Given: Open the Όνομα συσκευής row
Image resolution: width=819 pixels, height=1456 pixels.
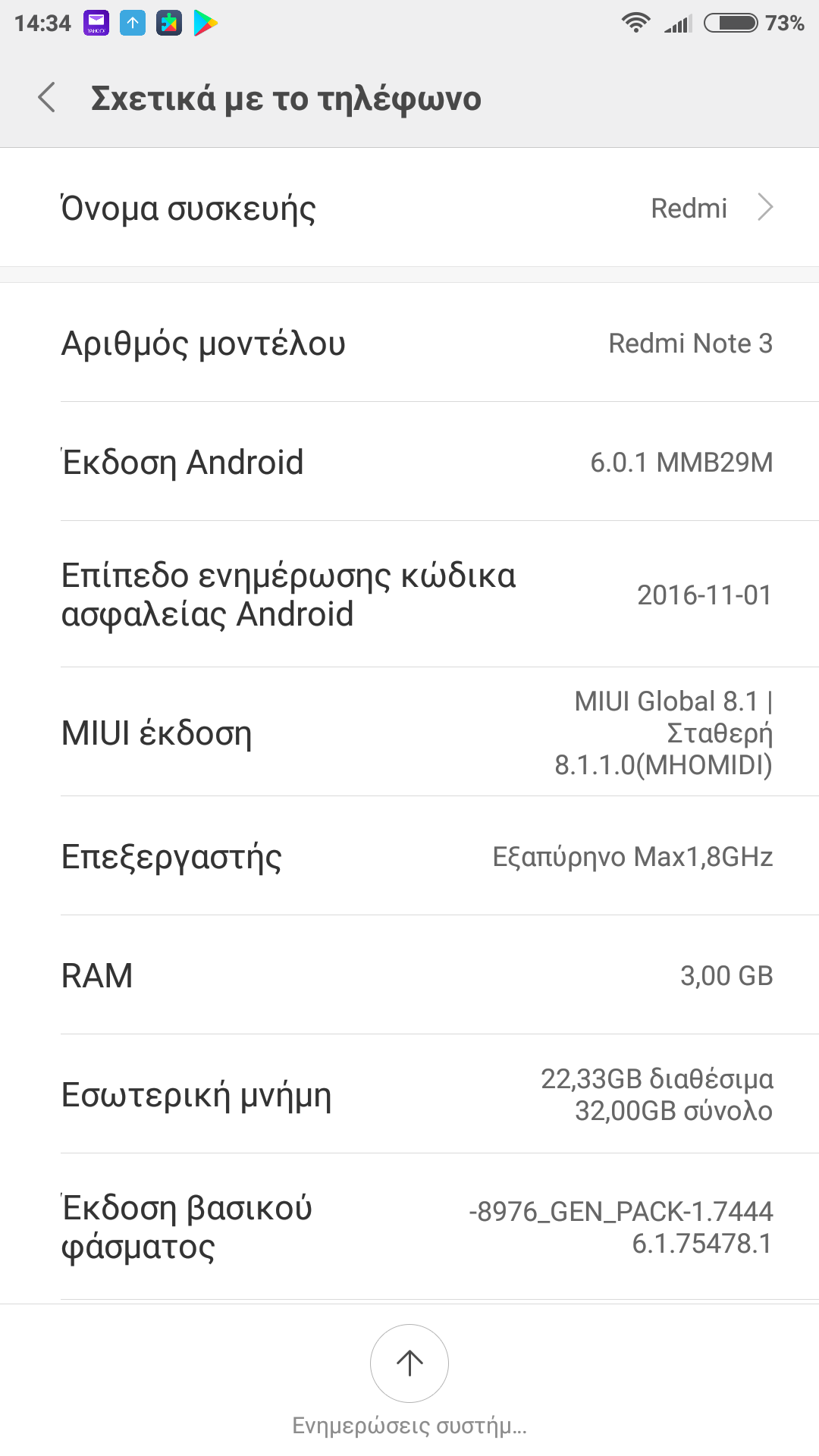Looking at the screenshot, I should [x=409, y=208].
